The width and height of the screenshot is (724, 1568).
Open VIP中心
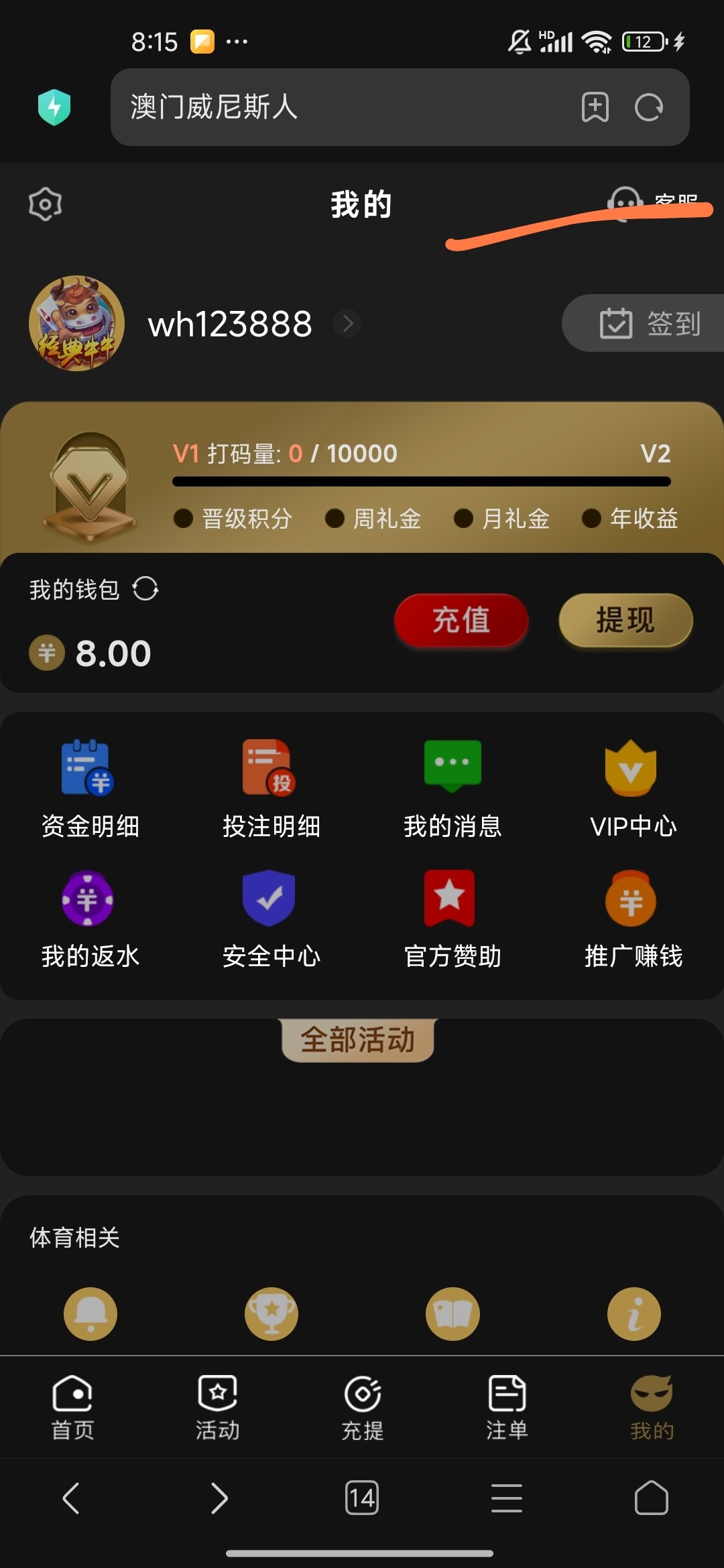pyautogui.click(x=633, y=789)
